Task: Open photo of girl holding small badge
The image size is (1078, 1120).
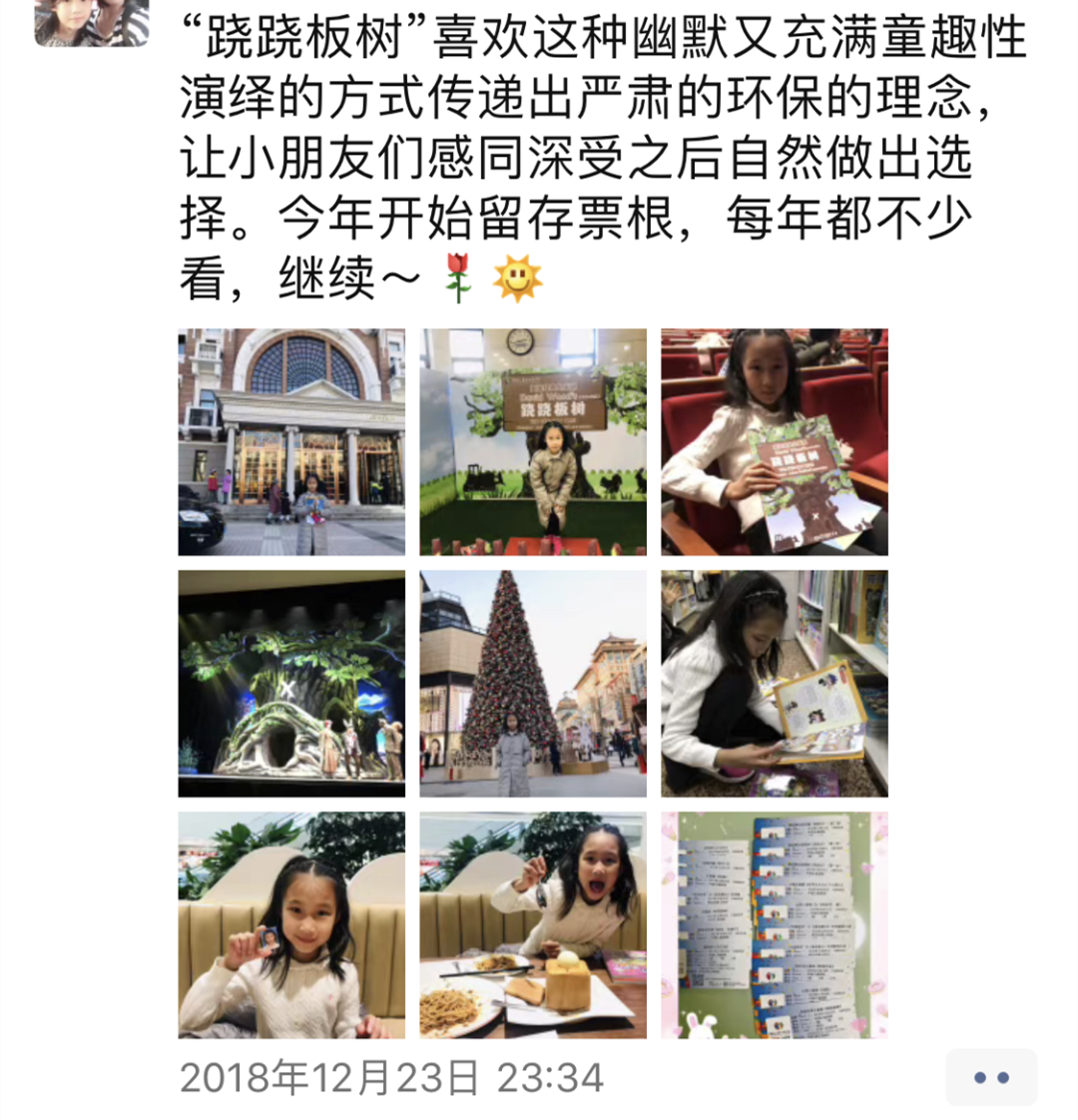Action: pyautogui.click(x=291, y=924)
